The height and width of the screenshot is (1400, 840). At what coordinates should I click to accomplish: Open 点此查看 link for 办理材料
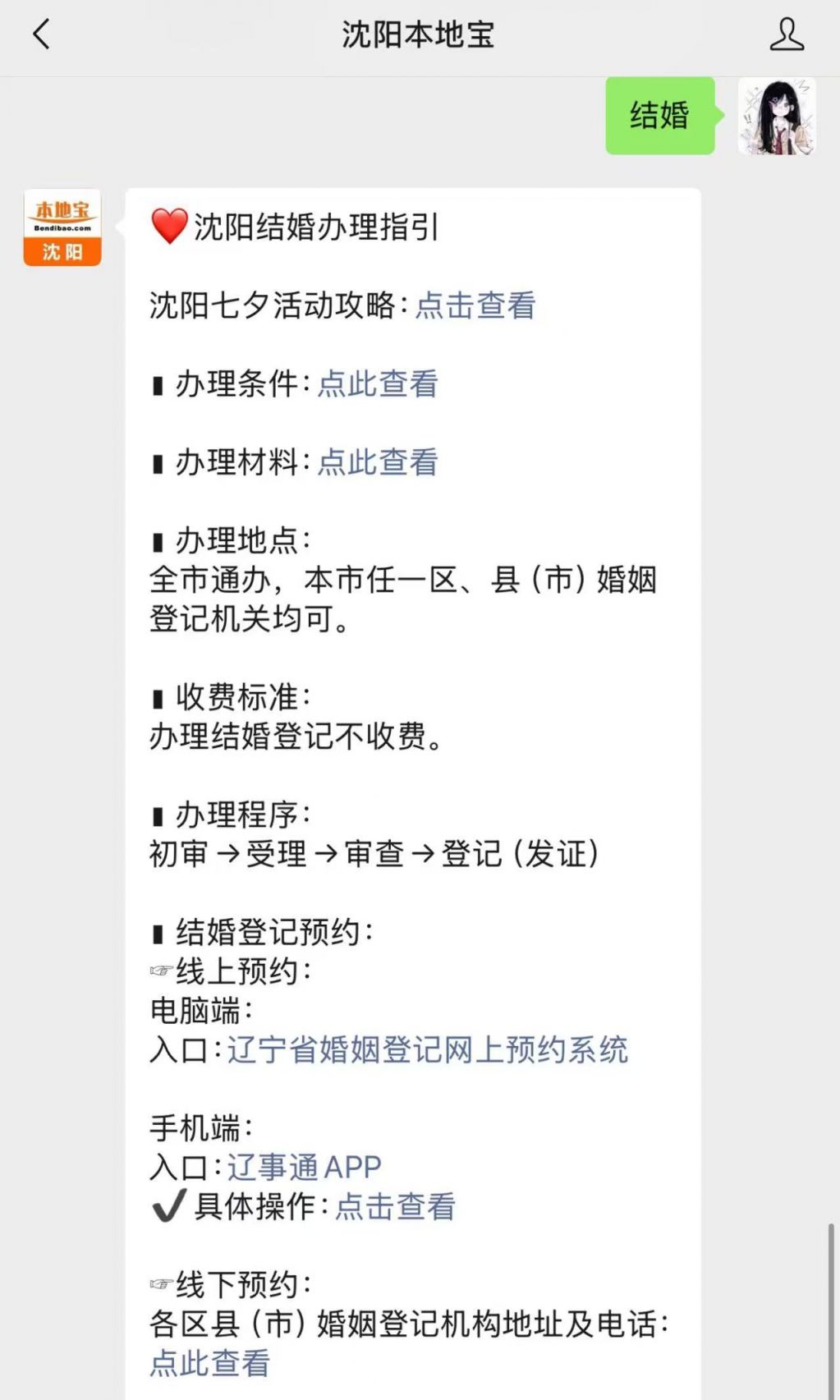pos(378,462)
